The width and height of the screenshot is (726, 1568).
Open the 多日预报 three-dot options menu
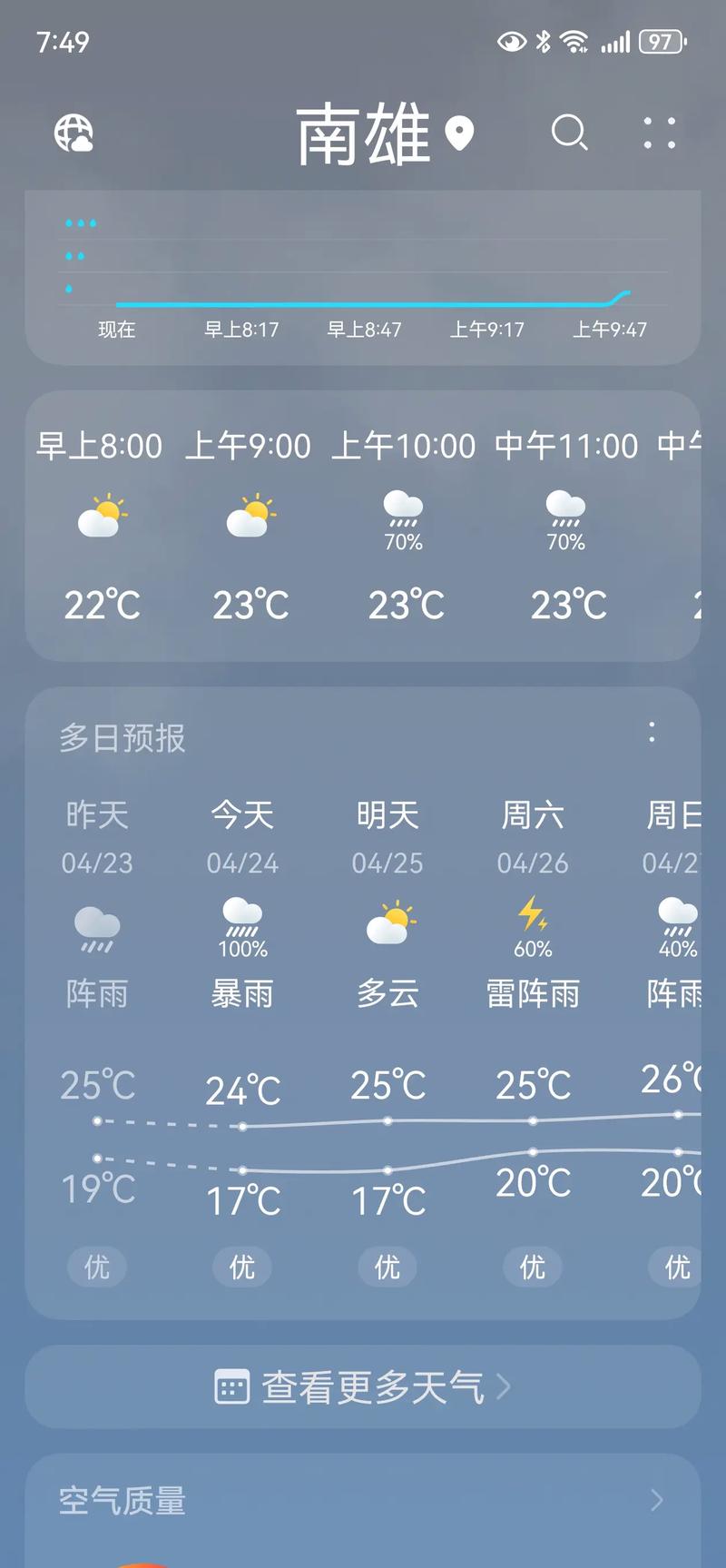652,732
